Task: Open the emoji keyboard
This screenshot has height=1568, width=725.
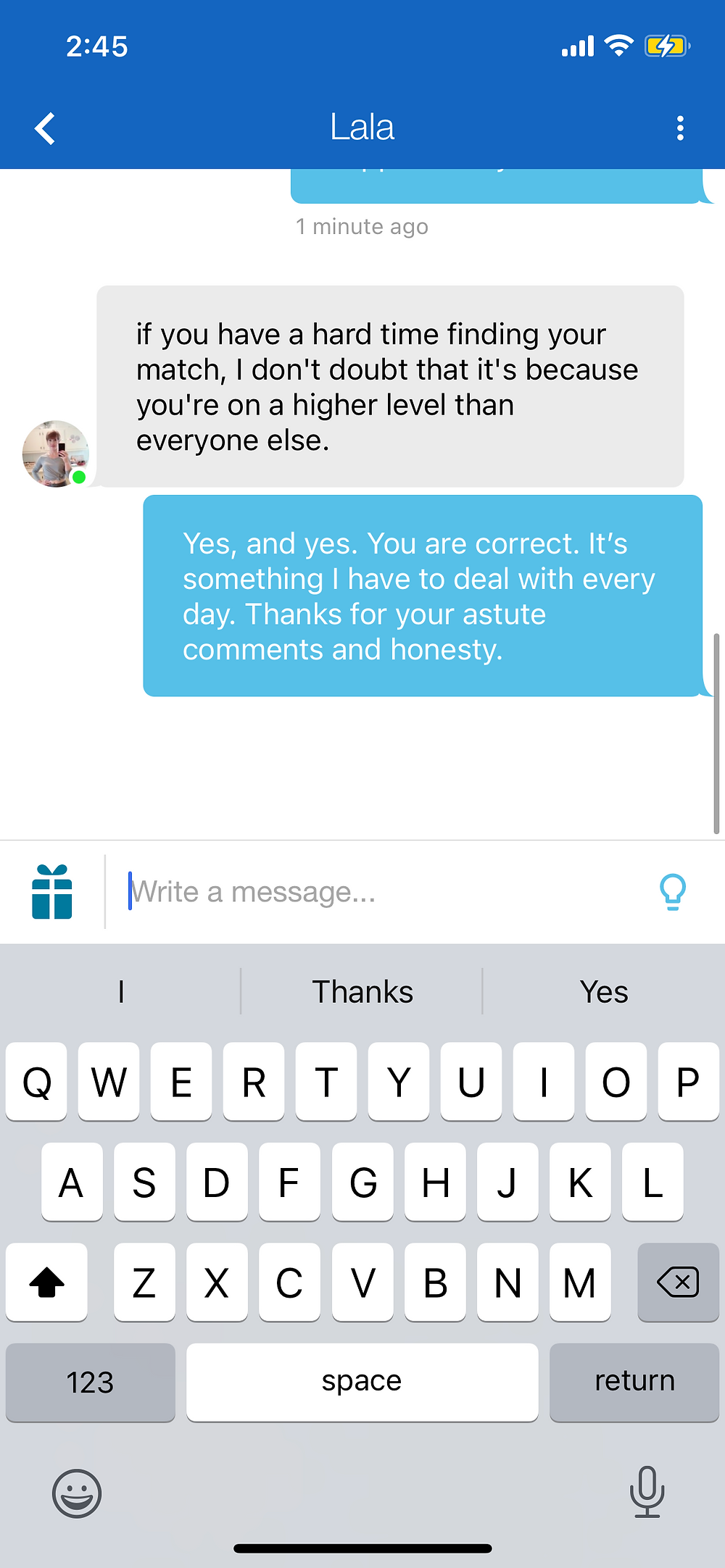Action: [x=77, y=1493]
